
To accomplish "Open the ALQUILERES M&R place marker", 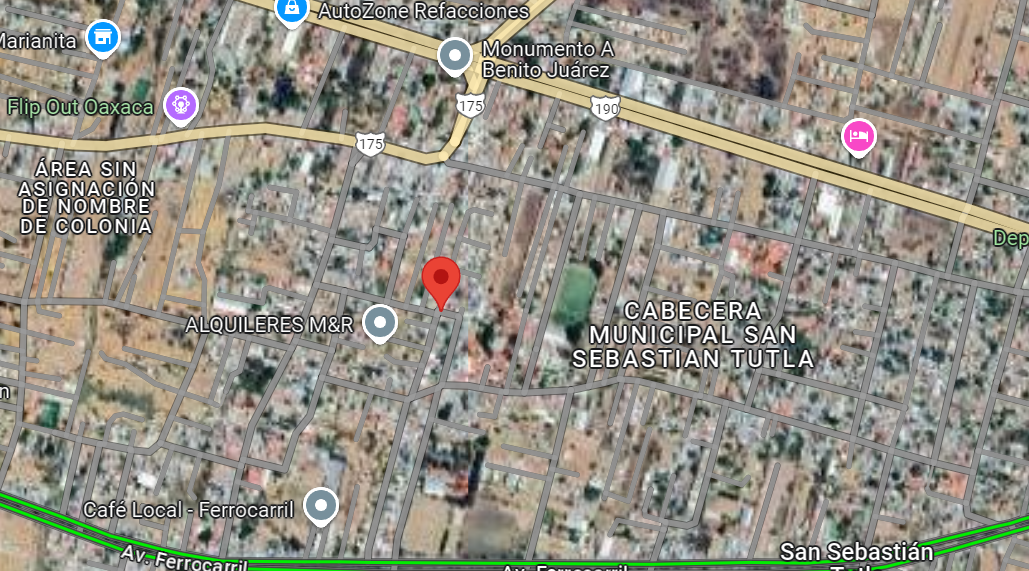I will pos(379,323).
